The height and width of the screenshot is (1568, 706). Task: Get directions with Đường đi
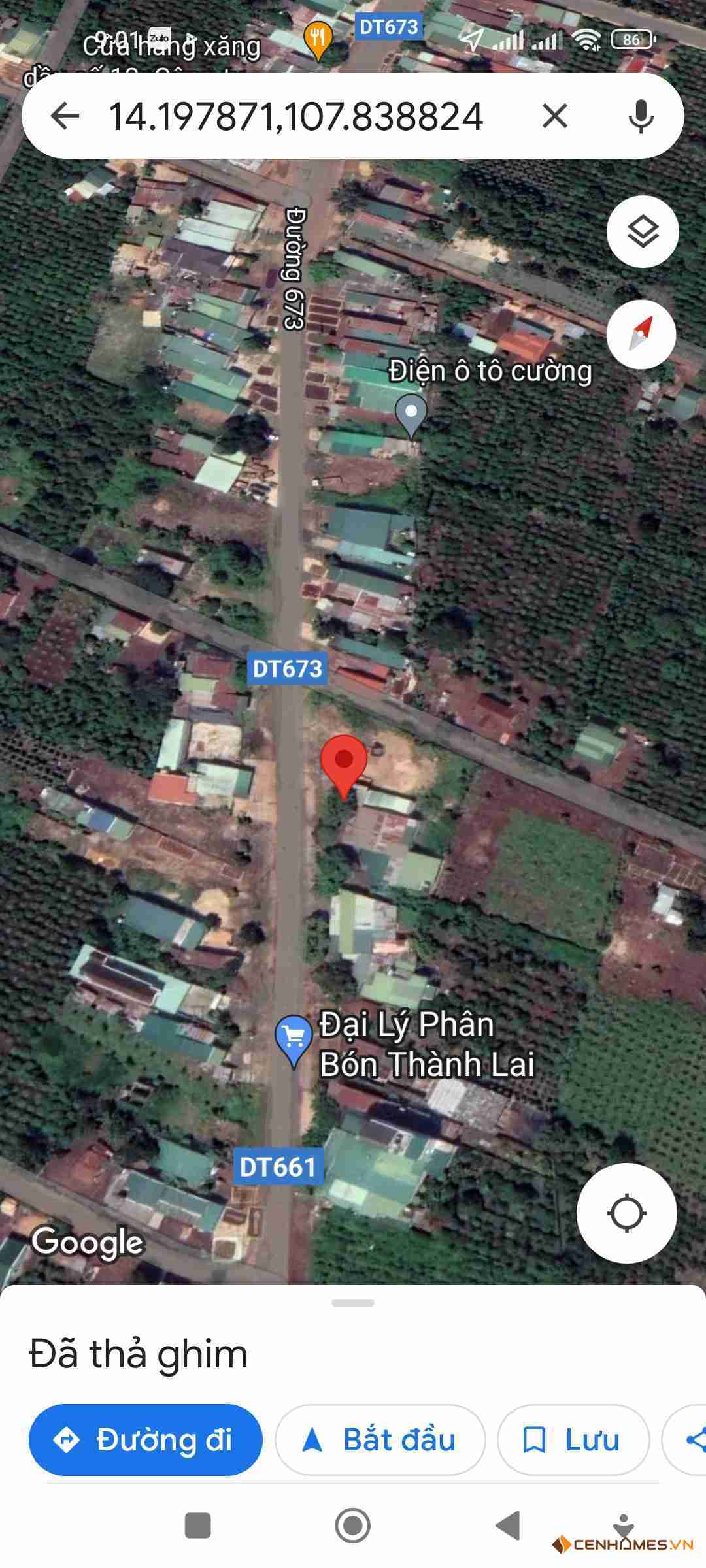[x=146, y=1439]
